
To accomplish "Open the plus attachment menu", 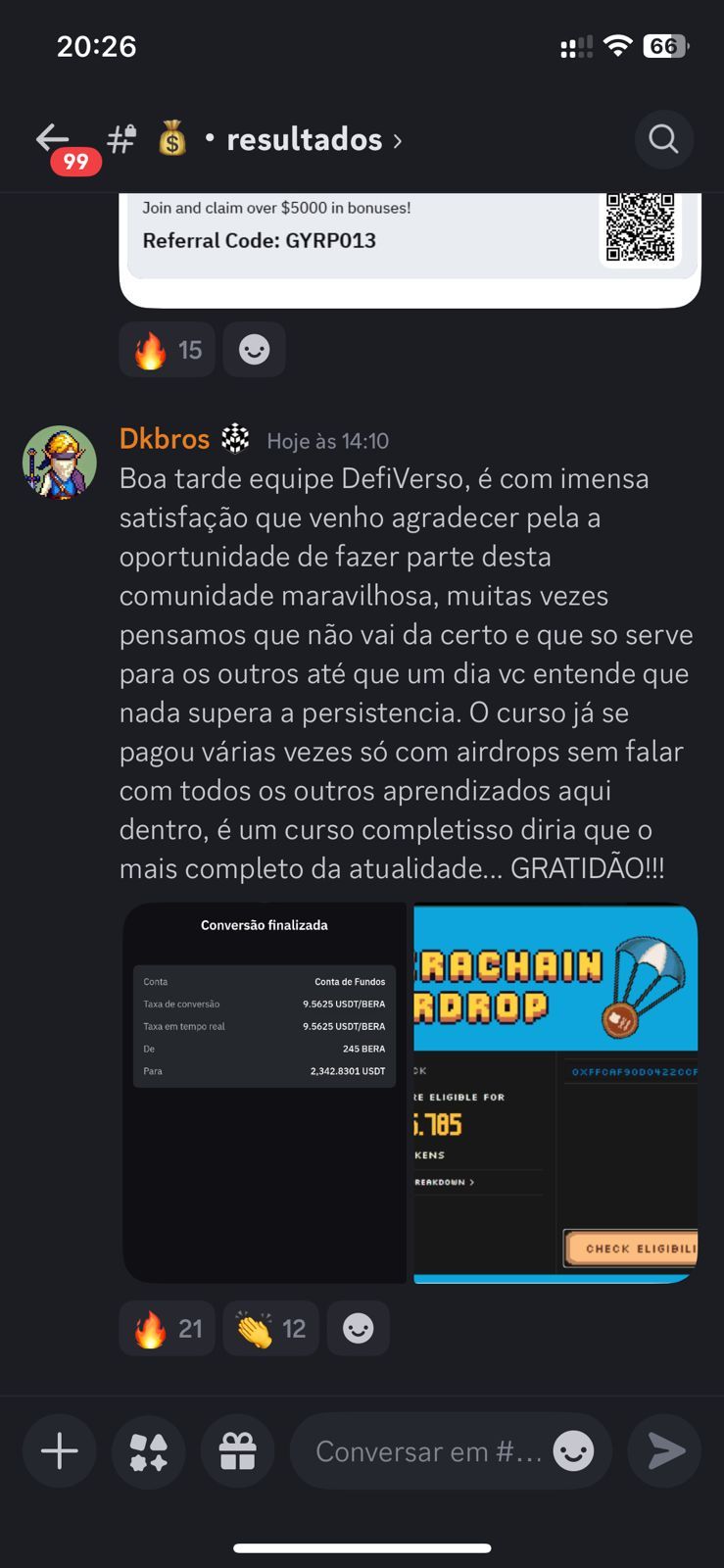I will pyautogui.click(x=60, y=1451).
